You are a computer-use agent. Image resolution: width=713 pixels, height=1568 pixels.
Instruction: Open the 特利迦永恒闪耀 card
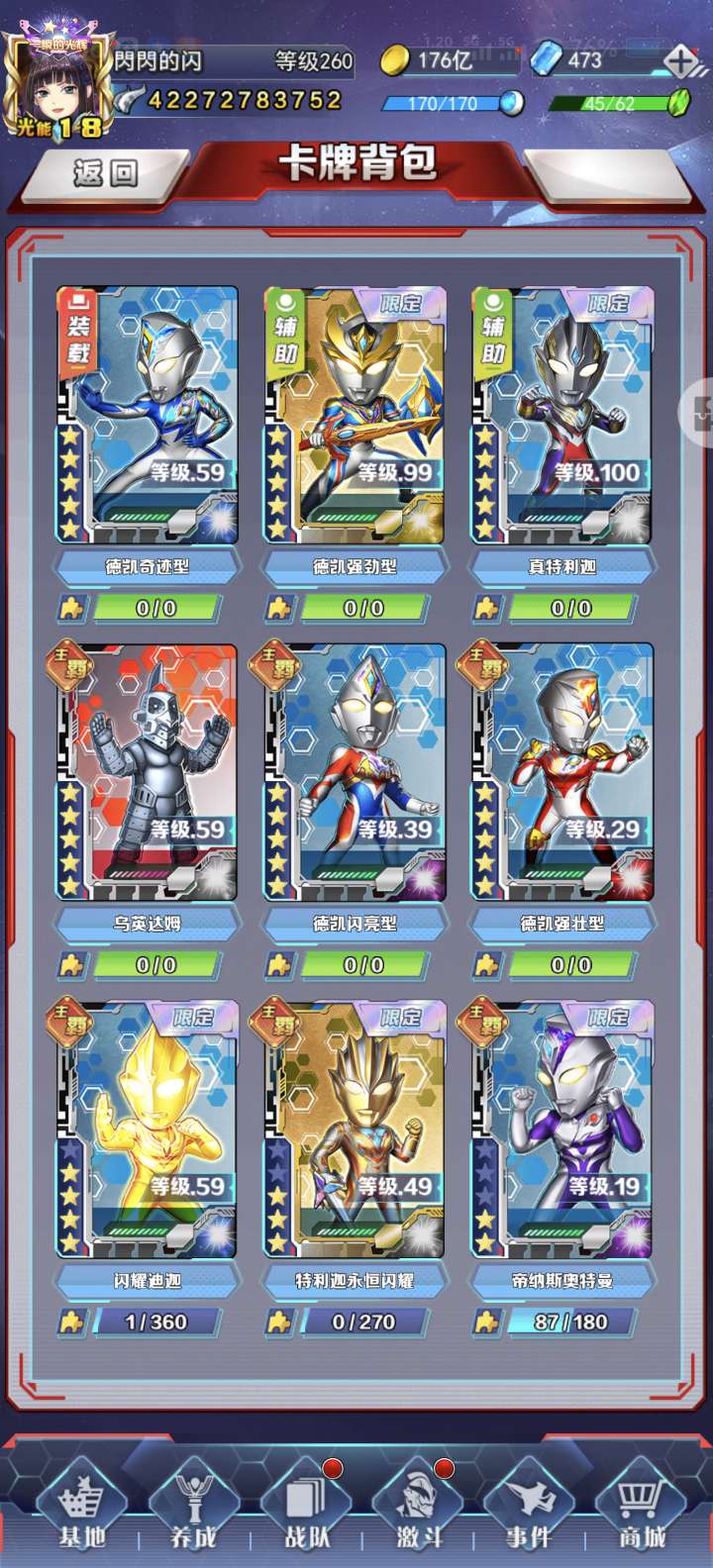click(355, 1129)
